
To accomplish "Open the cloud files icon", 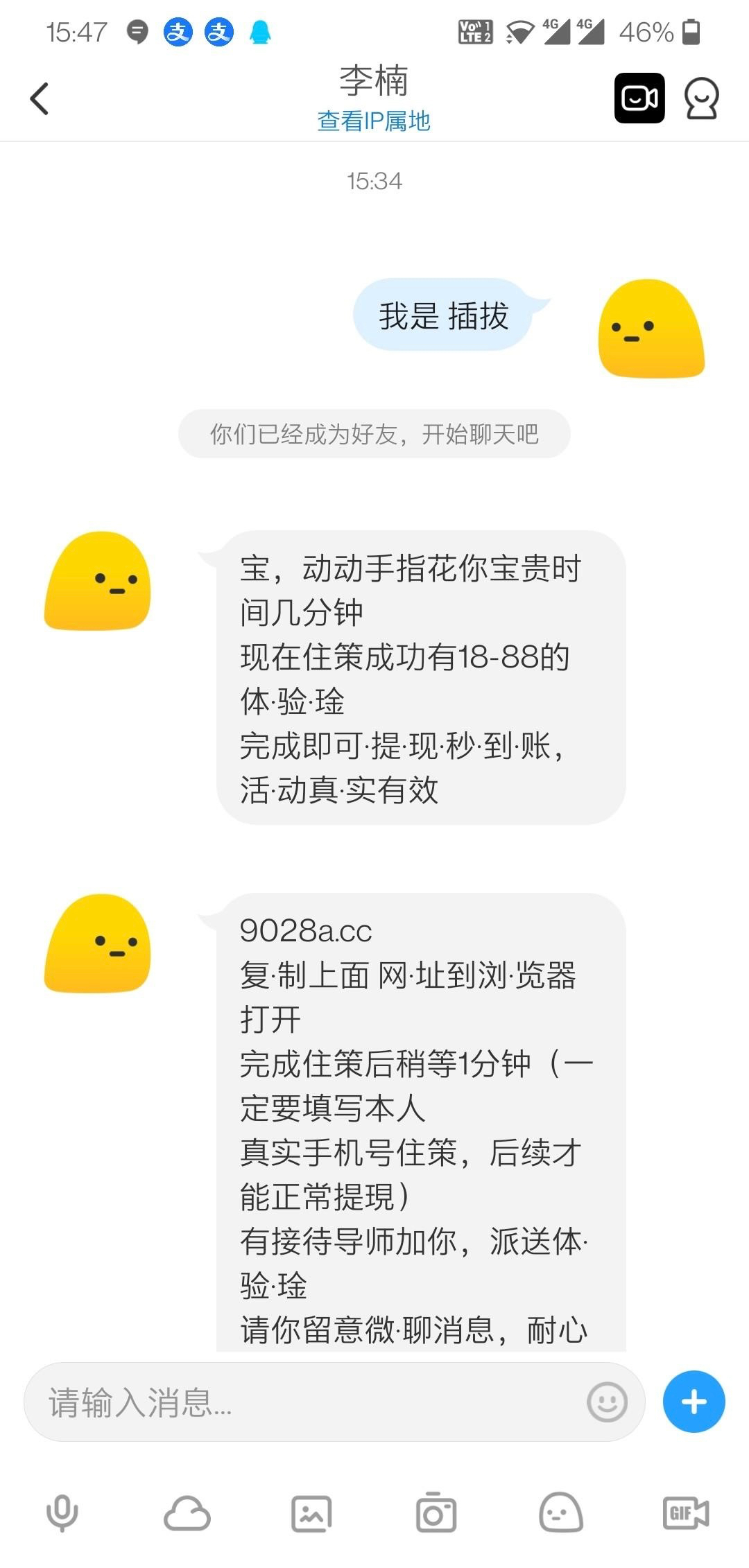I will pyautogui.click(x=187, y=1513).
